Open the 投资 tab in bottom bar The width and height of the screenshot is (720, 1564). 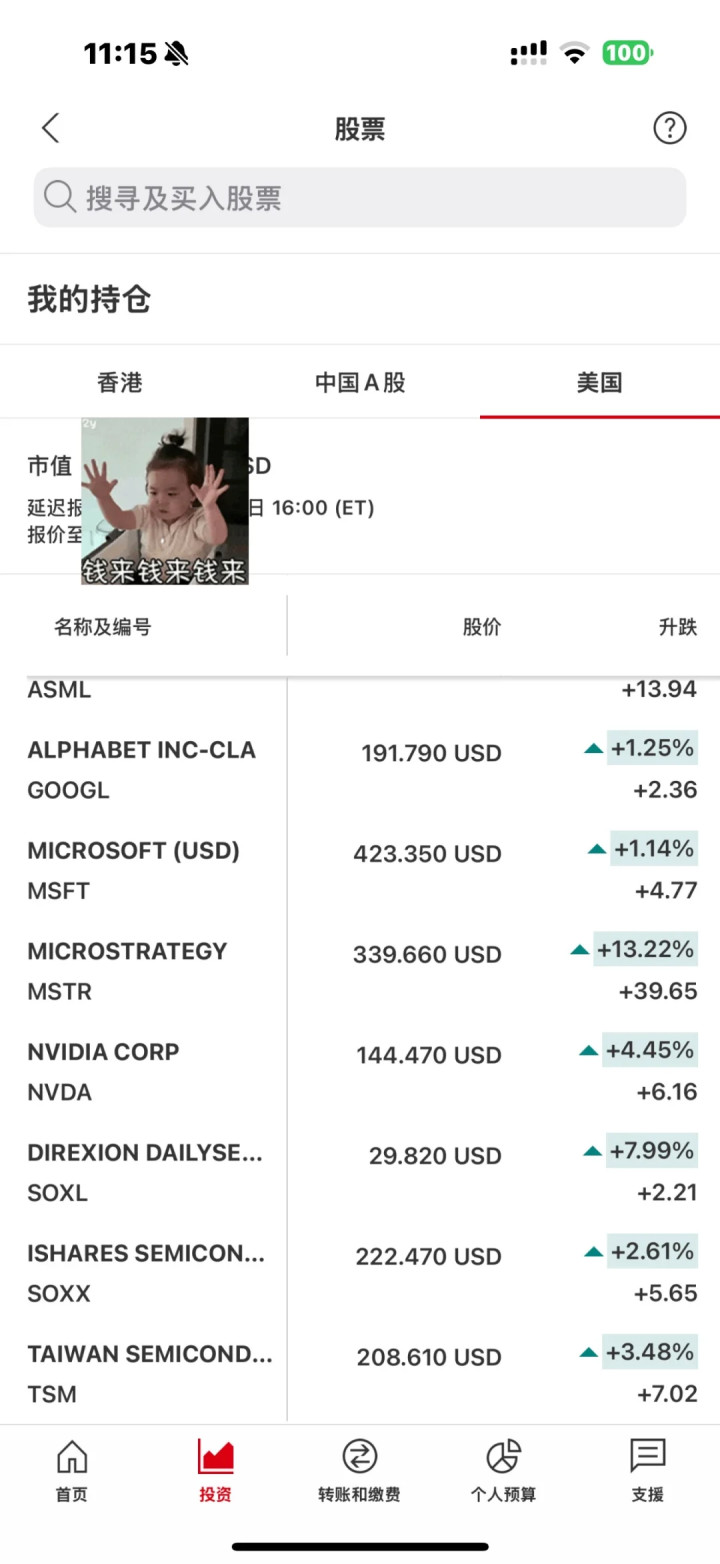point(216,1470)
